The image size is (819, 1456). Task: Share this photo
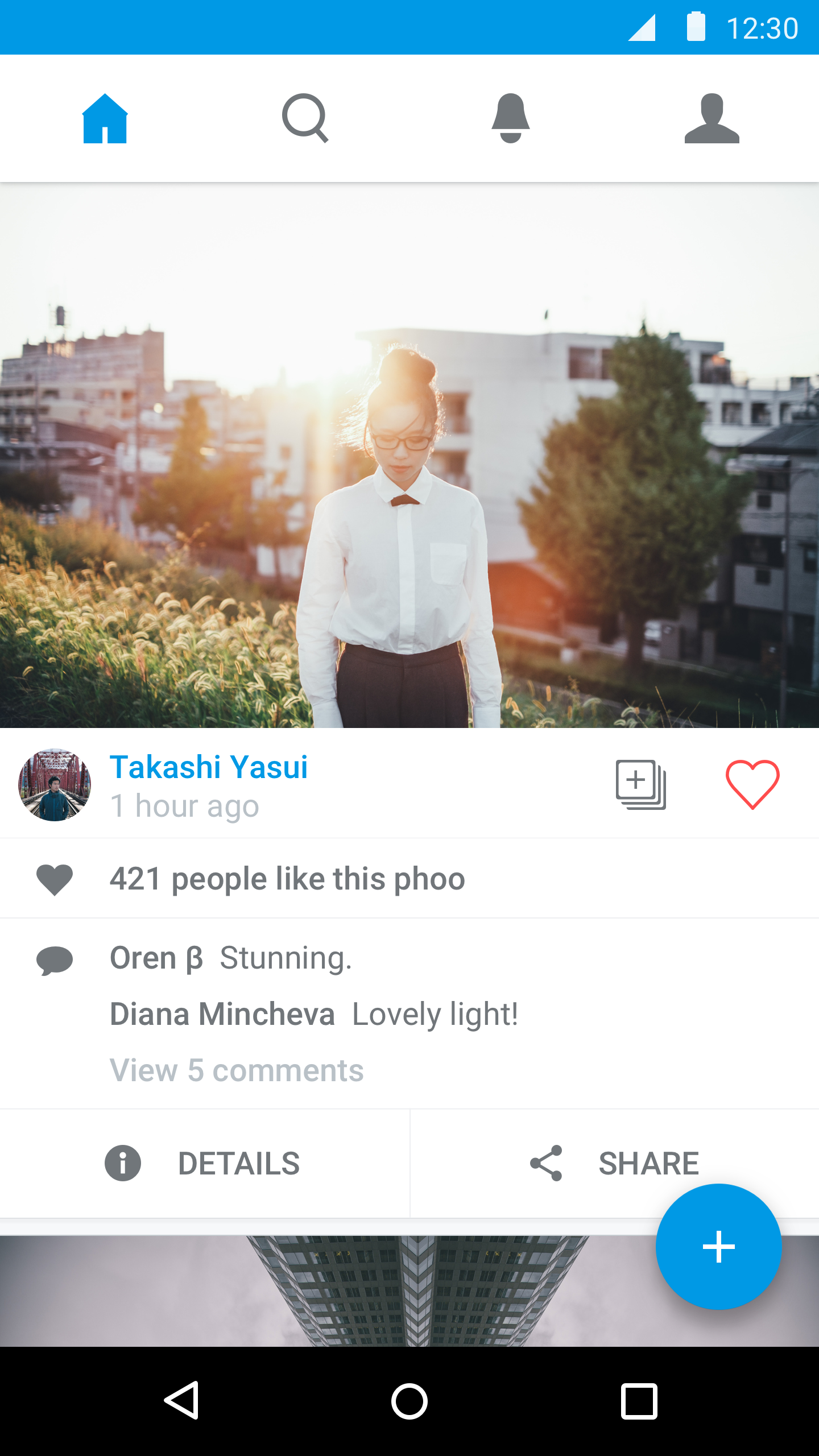[614, 1163]
